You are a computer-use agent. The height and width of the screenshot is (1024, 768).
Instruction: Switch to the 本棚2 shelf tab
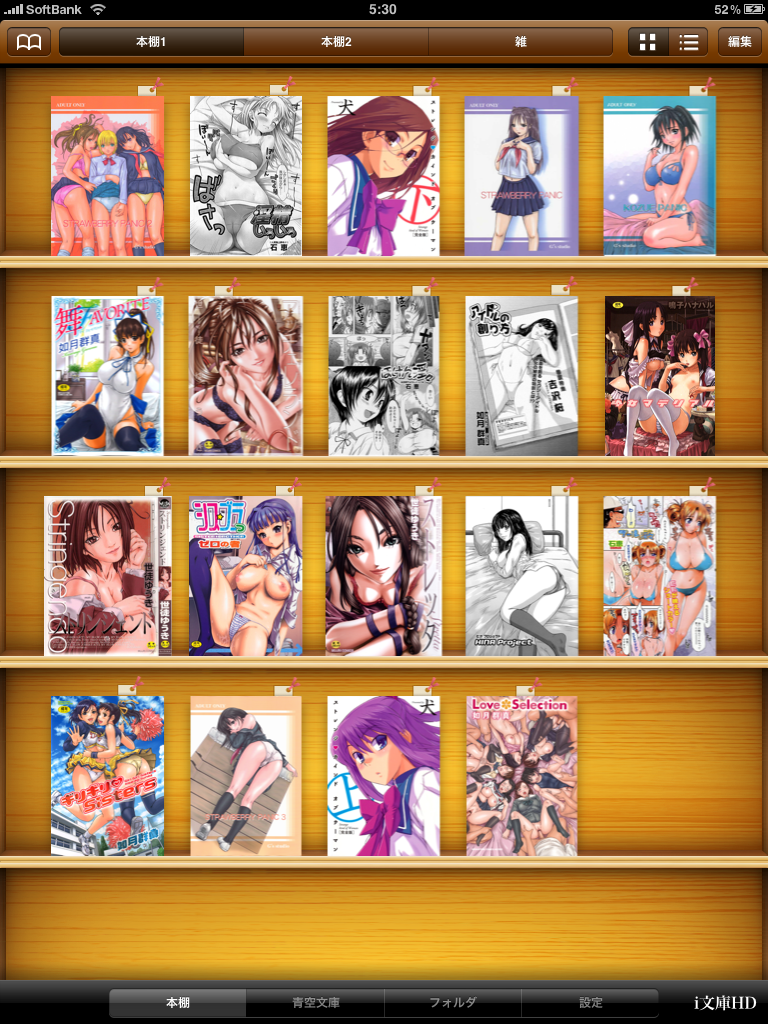336,42
